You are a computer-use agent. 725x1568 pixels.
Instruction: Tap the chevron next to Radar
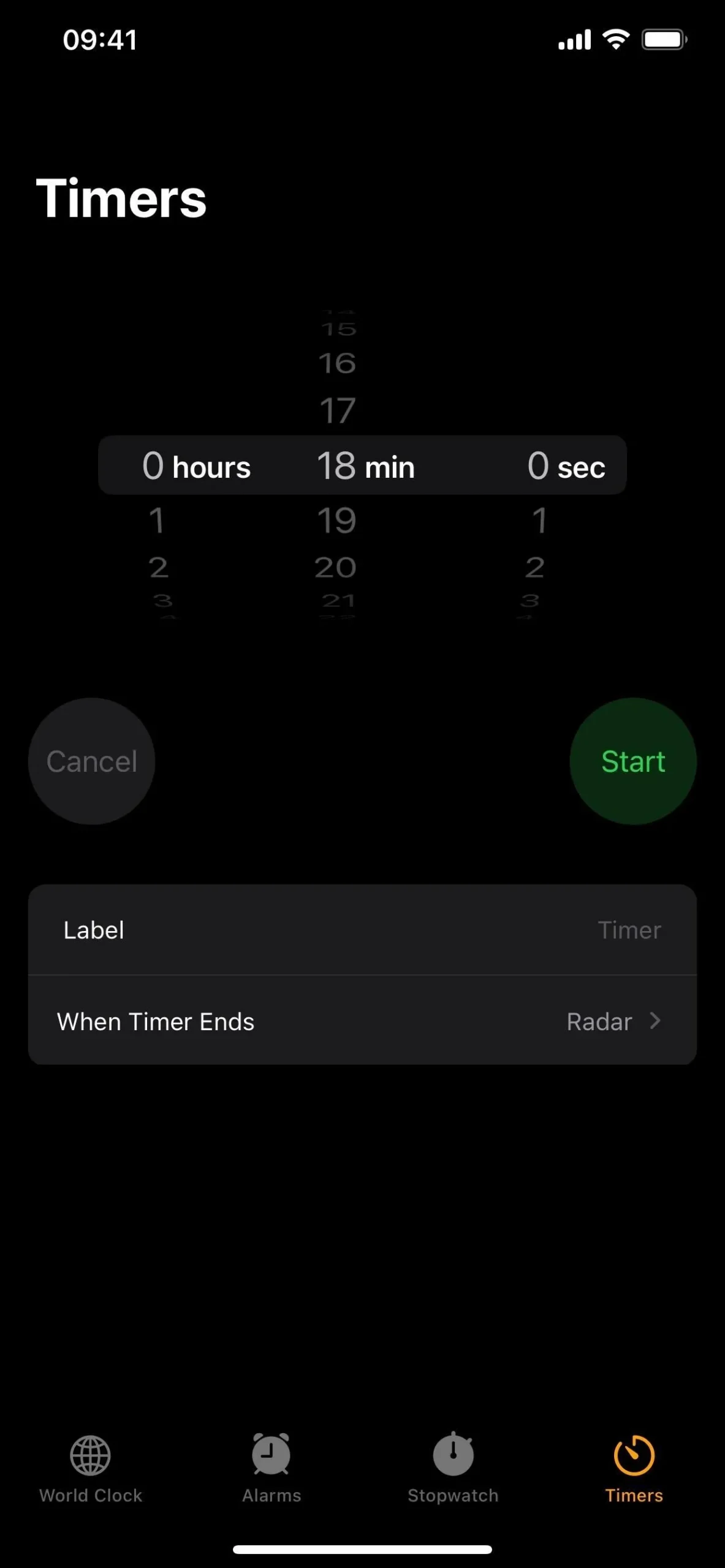pyautogui.click(x=655, y=1021)
